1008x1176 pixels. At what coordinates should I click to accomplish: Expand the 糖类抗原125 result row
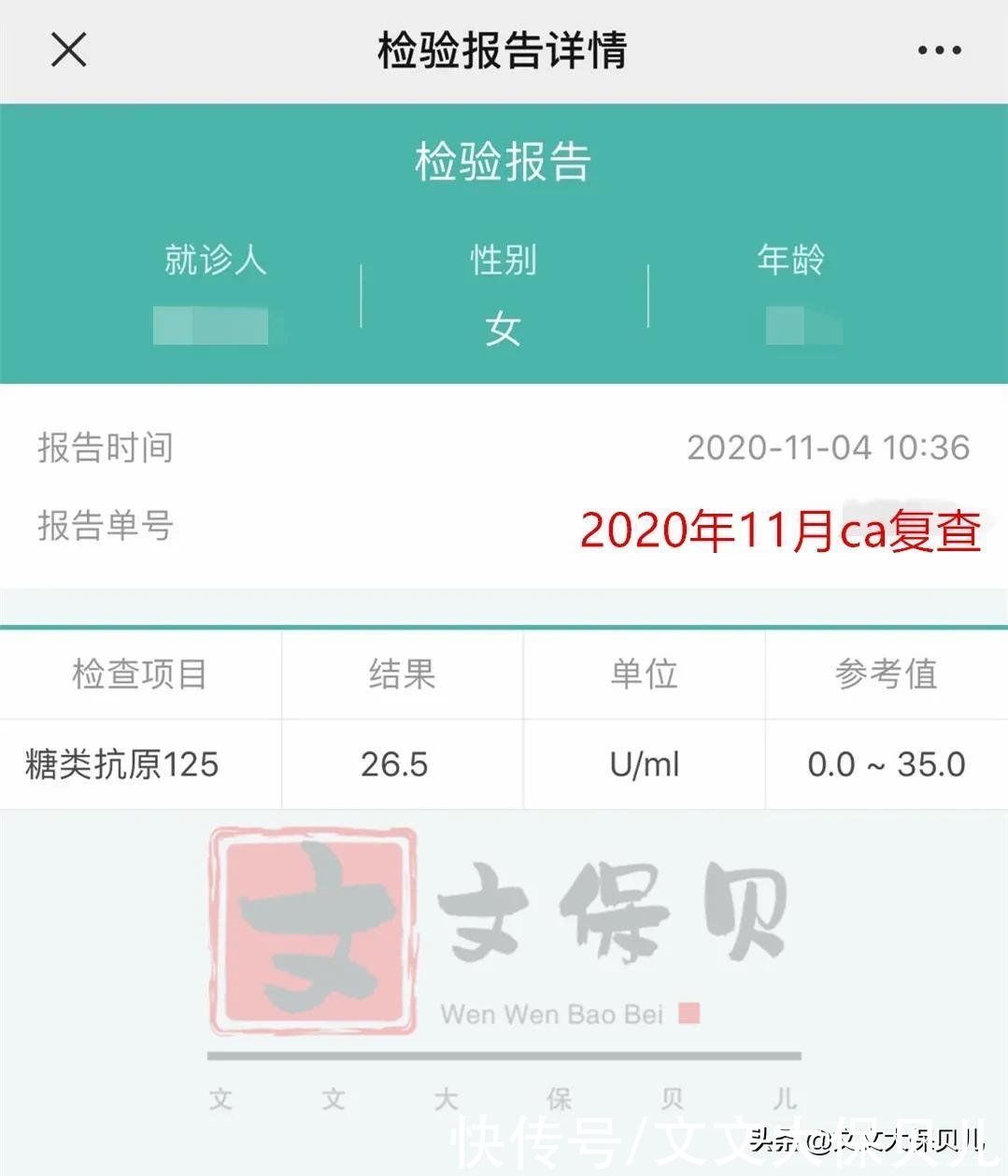click(504, 763)
